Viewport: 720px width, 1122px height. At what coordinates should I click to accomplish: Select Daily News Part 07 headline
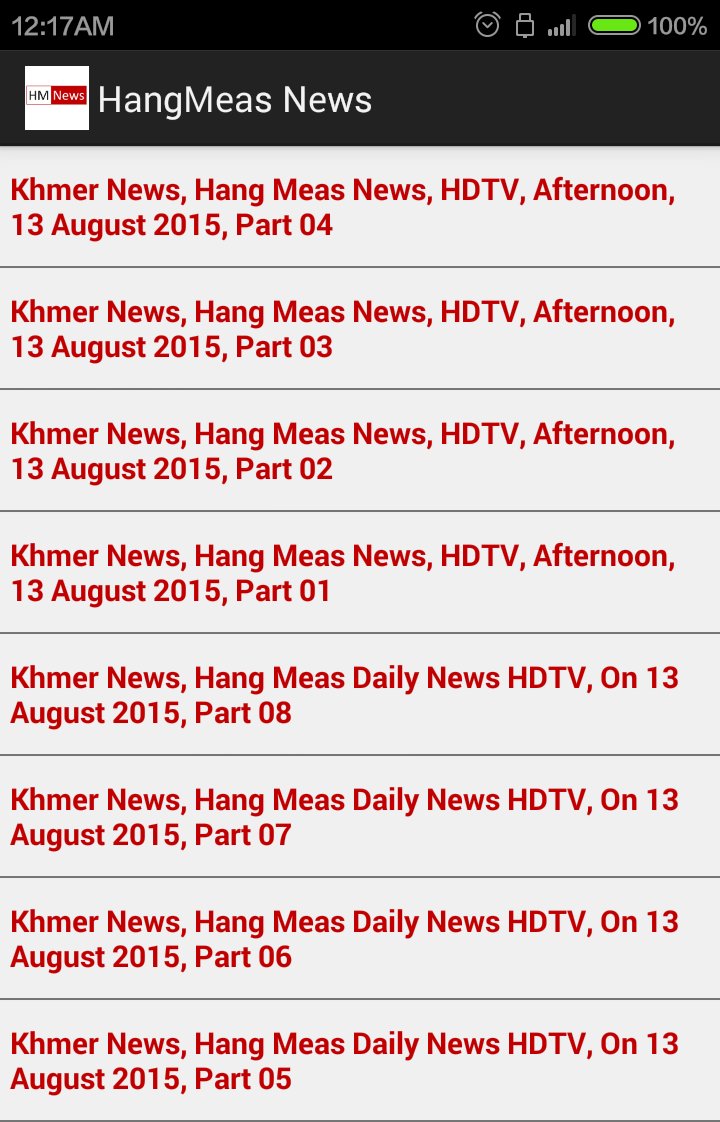pos(344,817)
